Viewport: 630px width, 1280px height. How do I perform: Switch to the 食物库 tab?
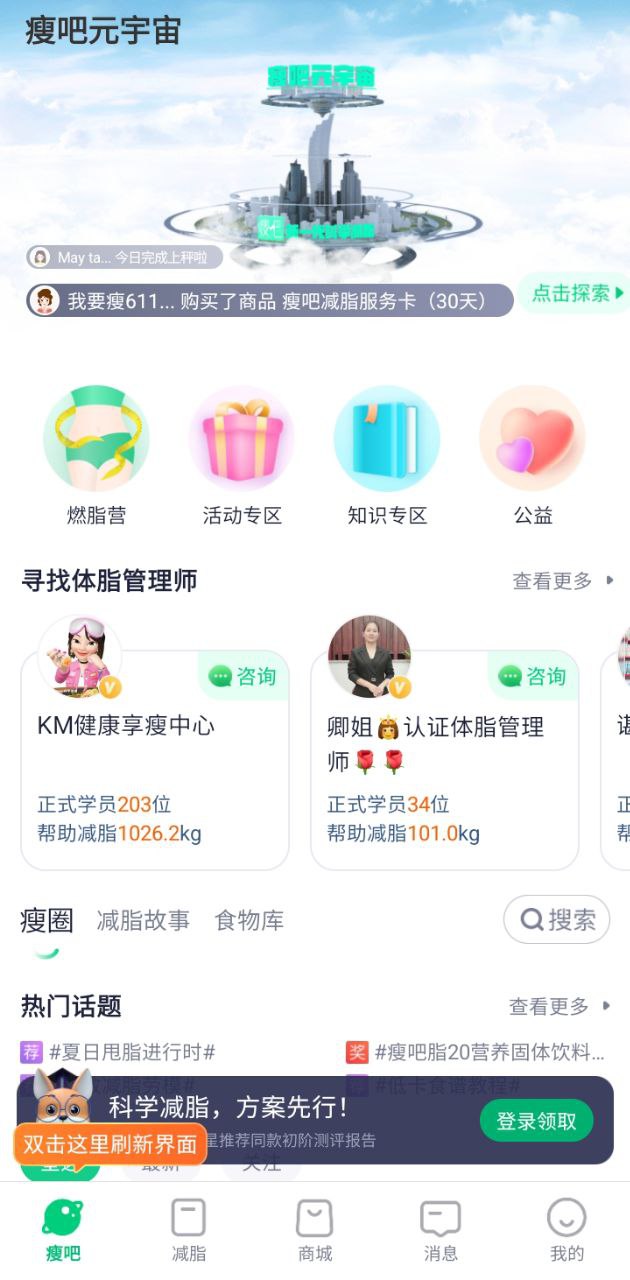[249, 920]
